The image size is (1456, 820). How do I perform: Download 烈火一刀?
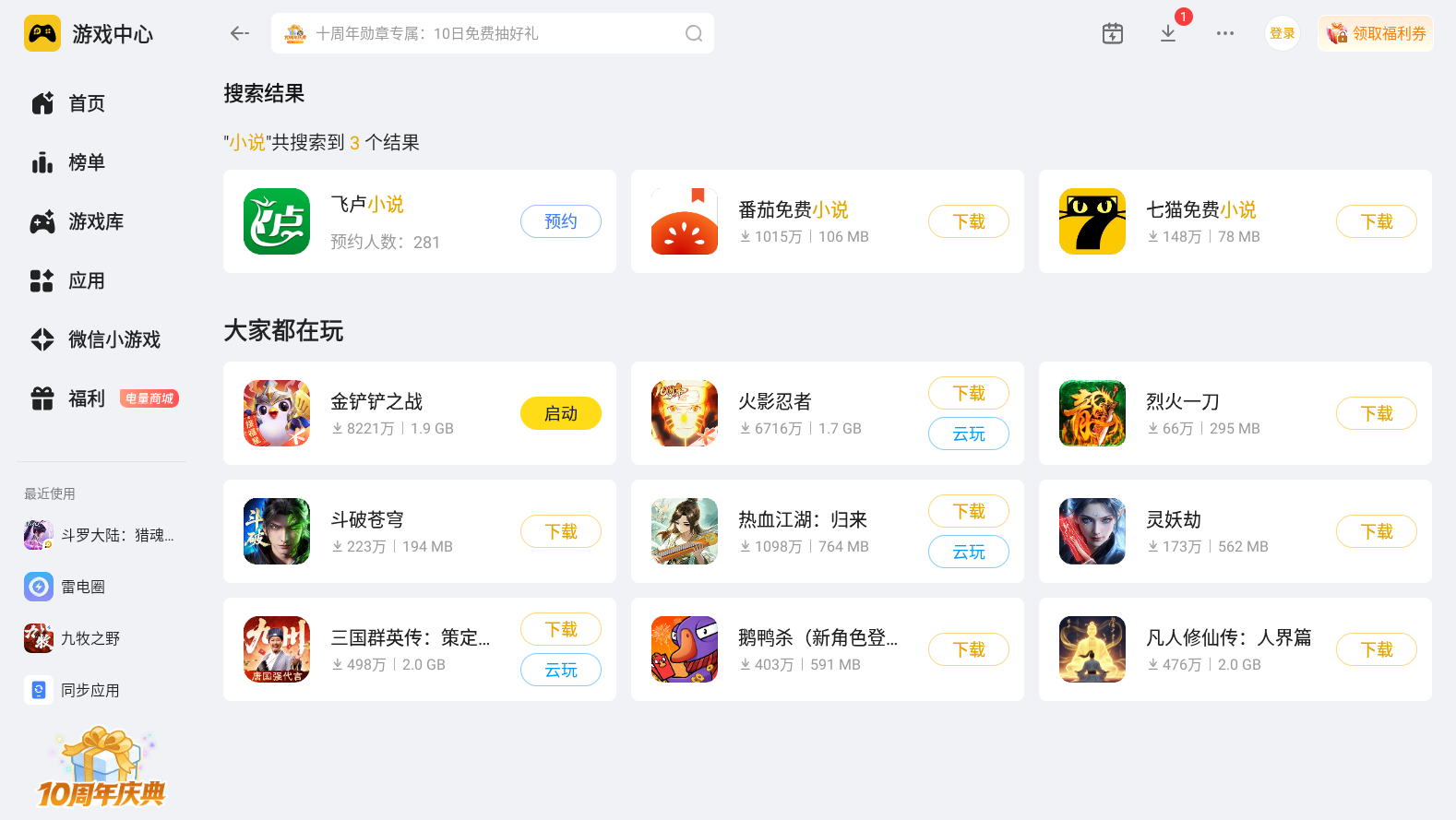1377,413
